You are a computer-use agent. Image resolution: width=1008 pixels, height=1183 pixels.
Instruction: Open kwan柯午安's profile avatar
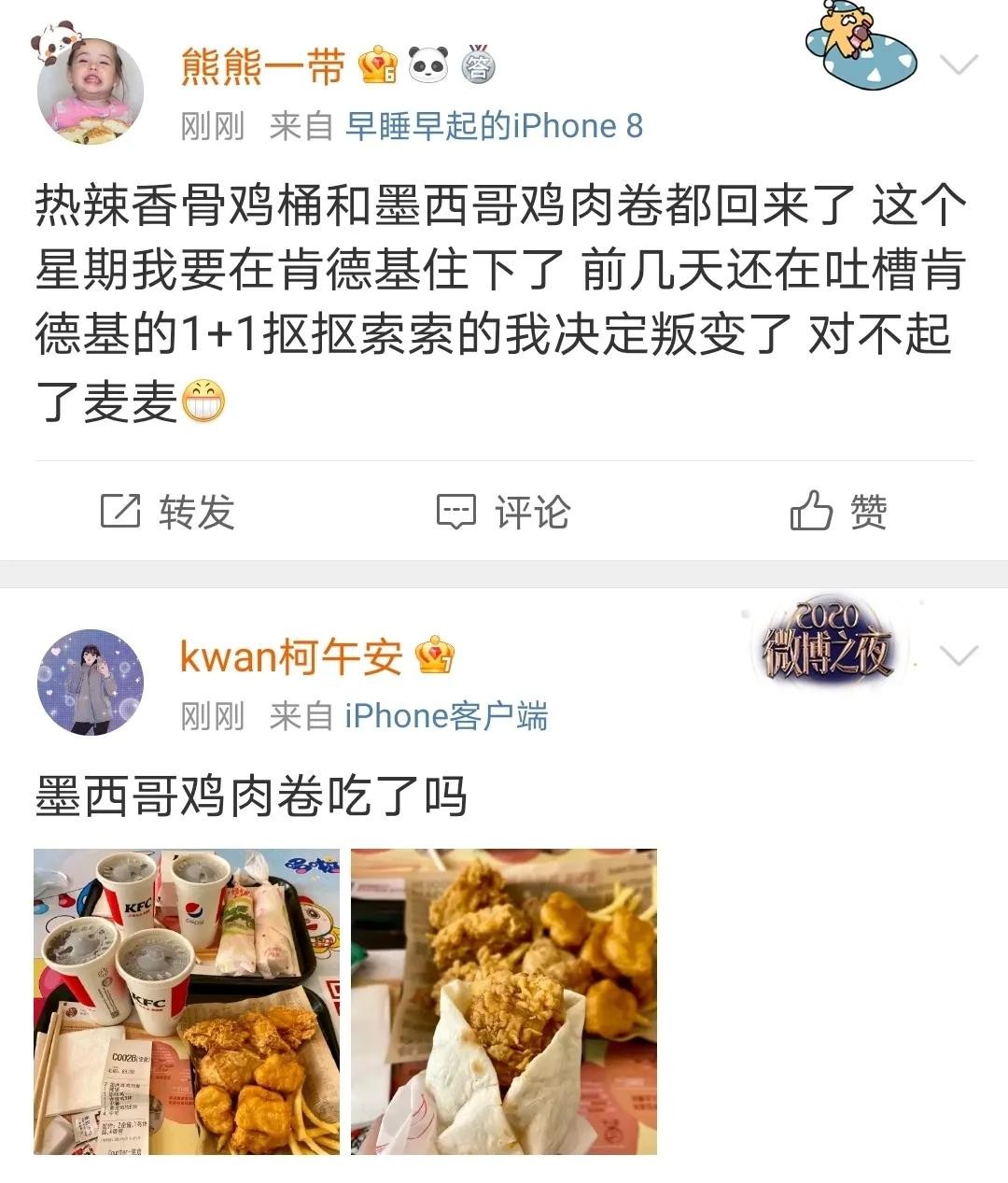coord(90,683)
